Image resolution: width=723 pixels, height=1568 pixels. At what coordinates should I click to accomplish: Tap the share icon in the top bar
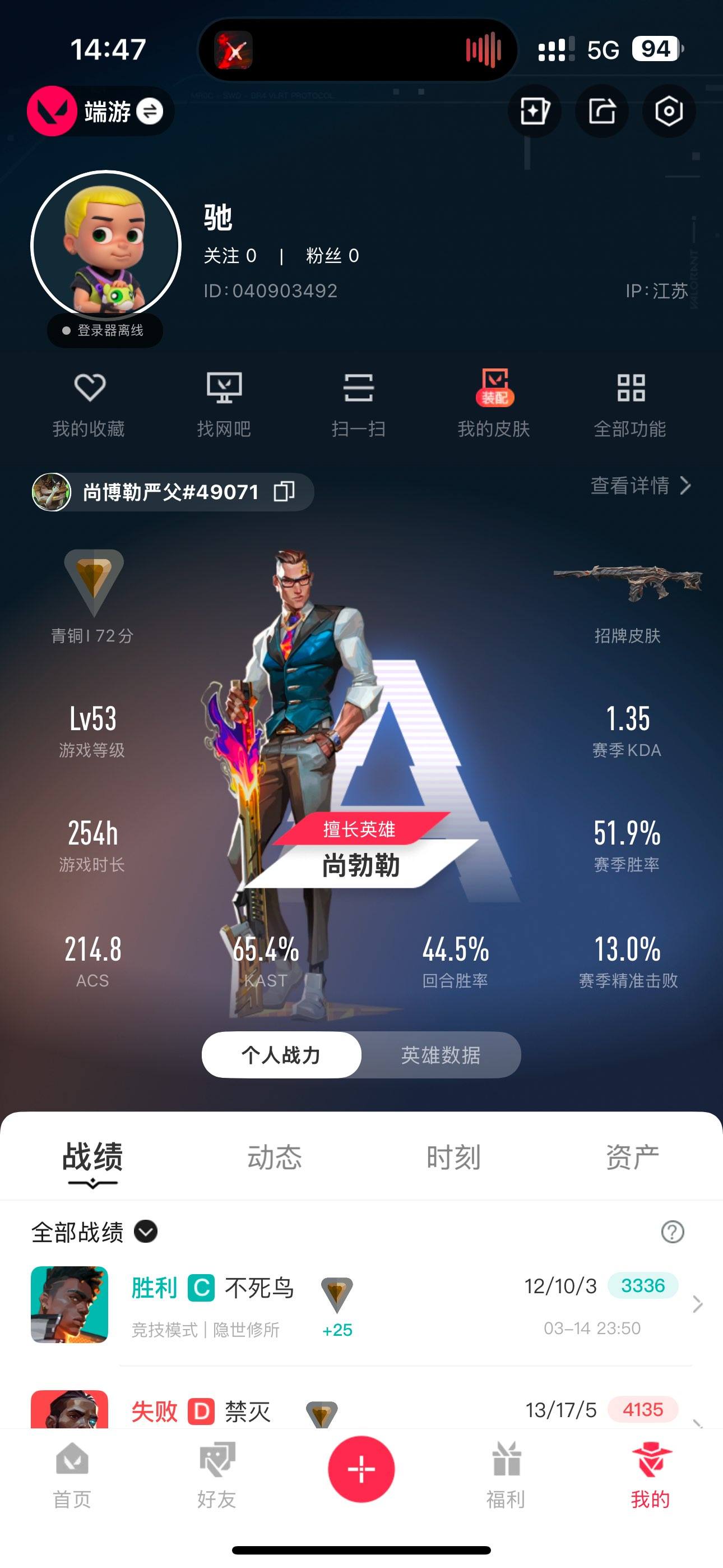coord(601,111)
